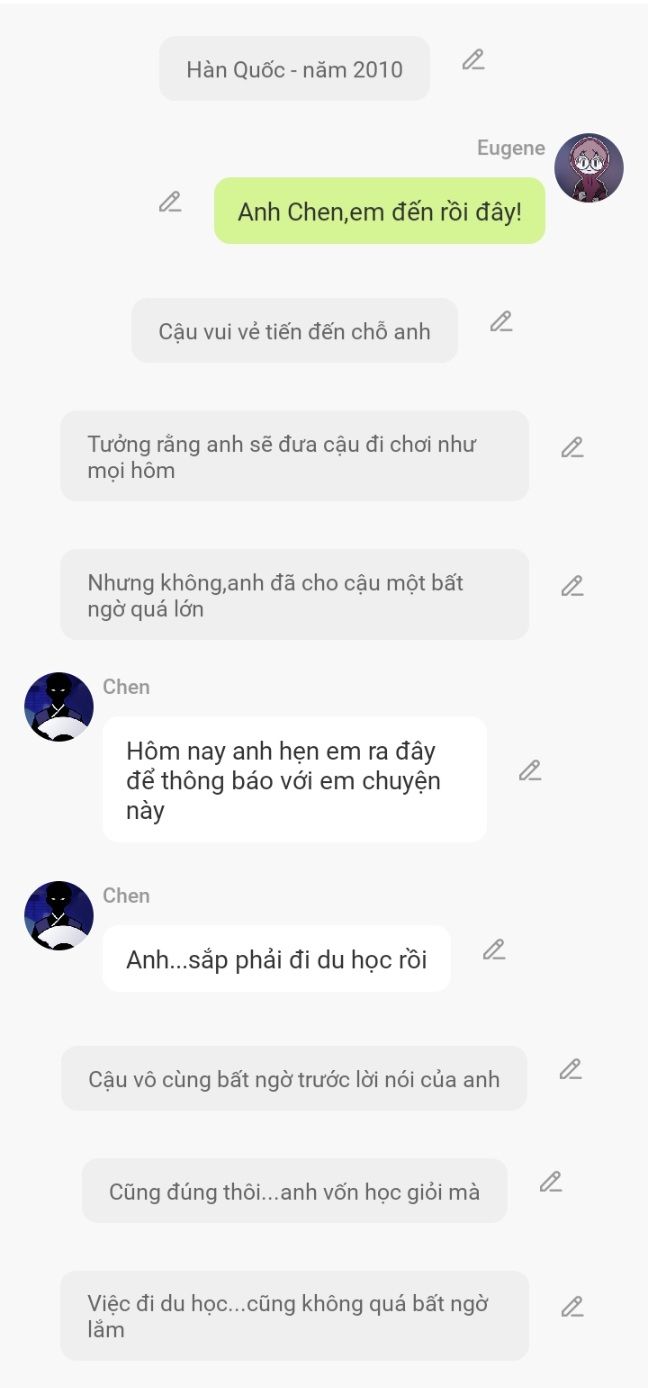Open Eugene's avatar
Viewport: 648px width, 1388px height.
[x=589, y=168]
